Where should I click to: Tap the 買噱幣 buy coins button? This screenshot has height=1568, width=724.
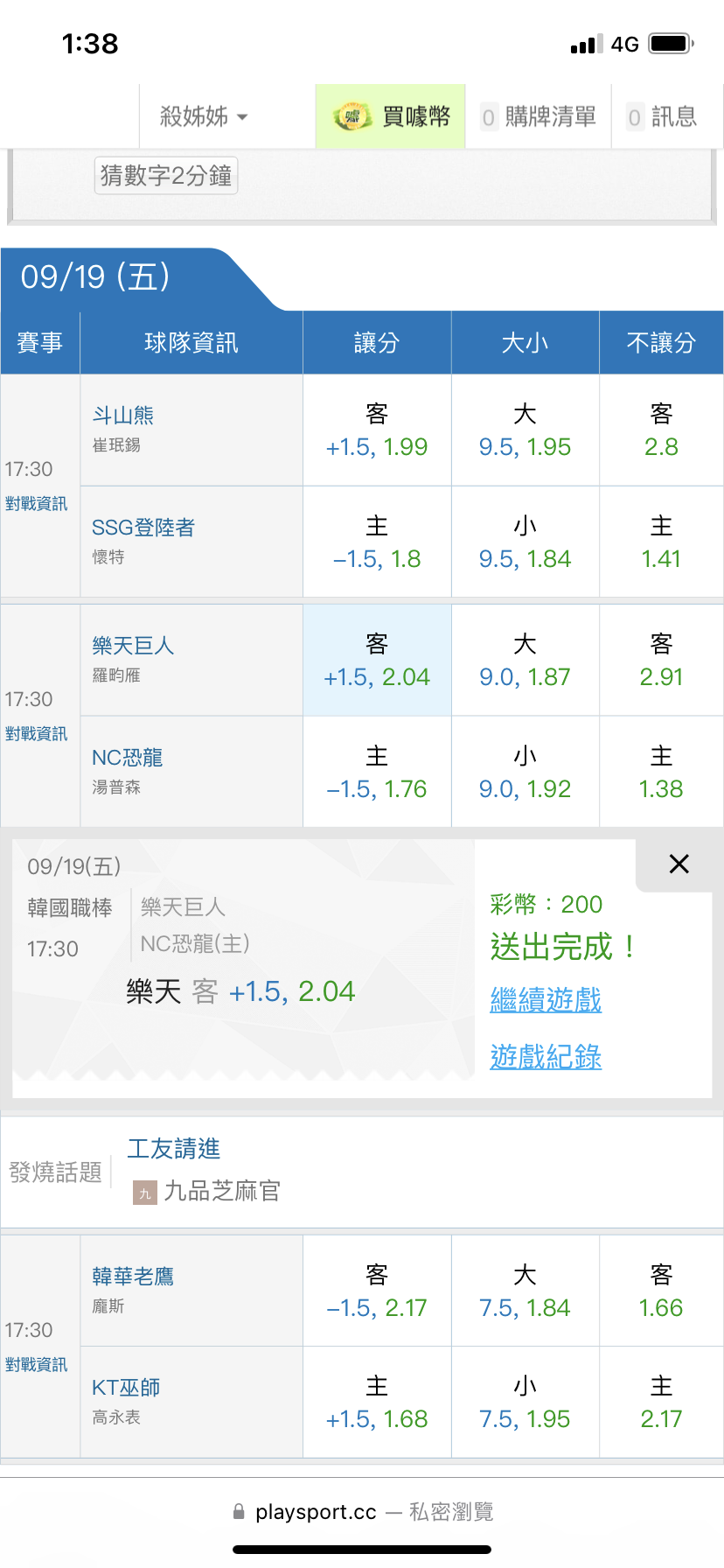(x=391, y=116)
